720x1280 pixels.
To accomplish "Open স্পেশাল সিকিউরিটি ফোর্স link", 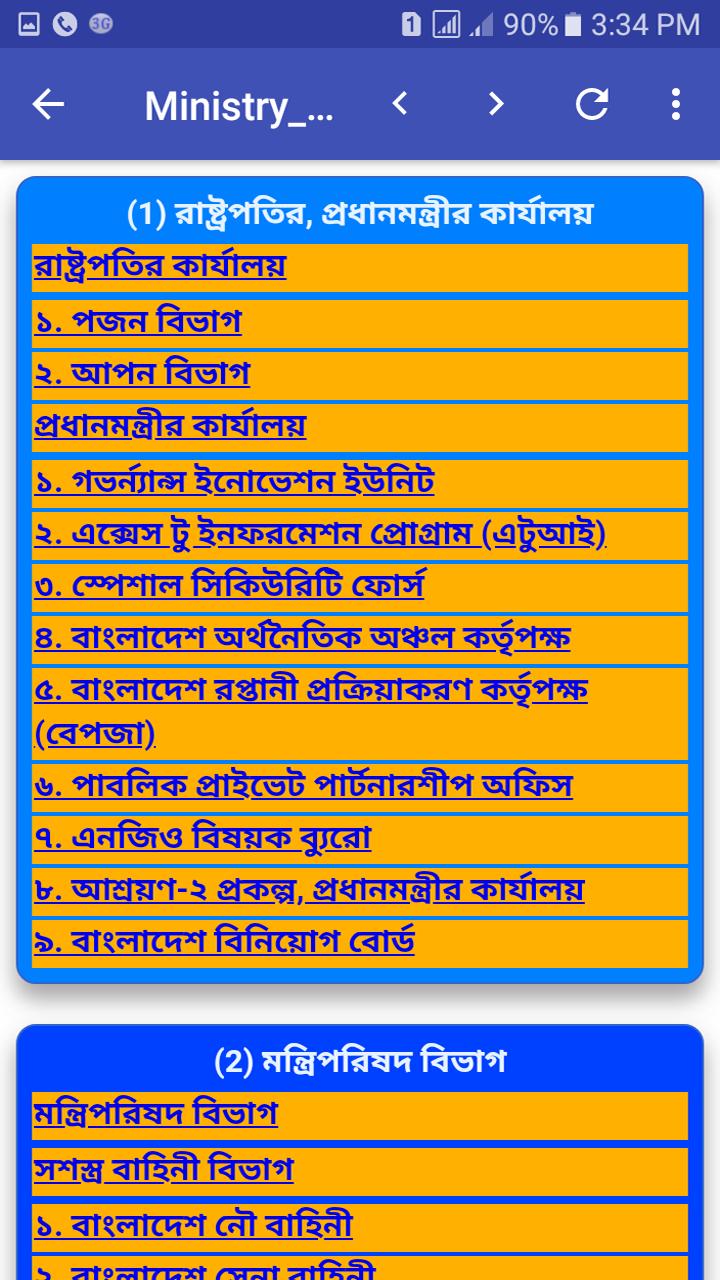I will point(229,586).
